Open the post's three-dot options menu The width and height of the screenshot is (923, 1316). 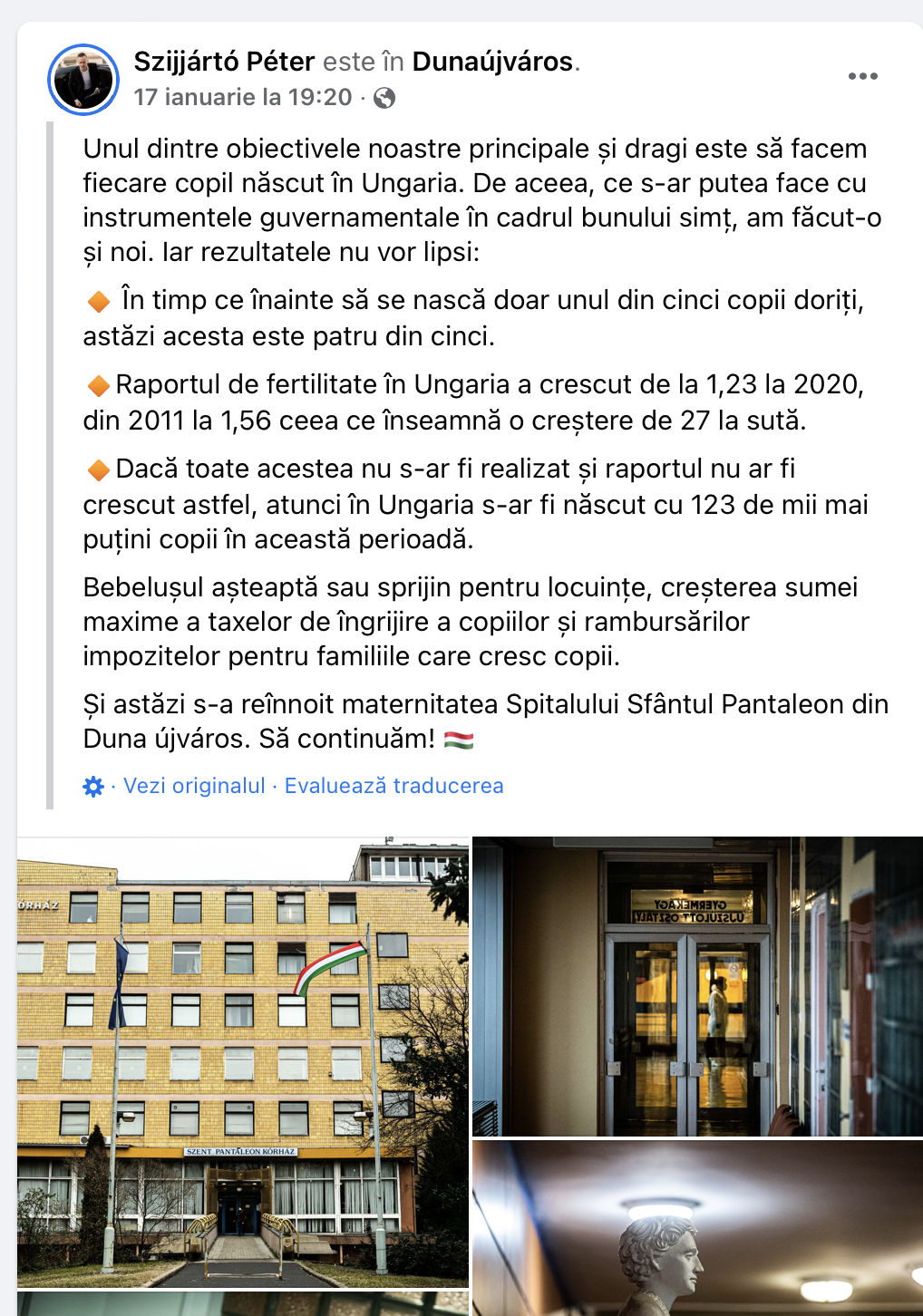[x=862, y=76]
